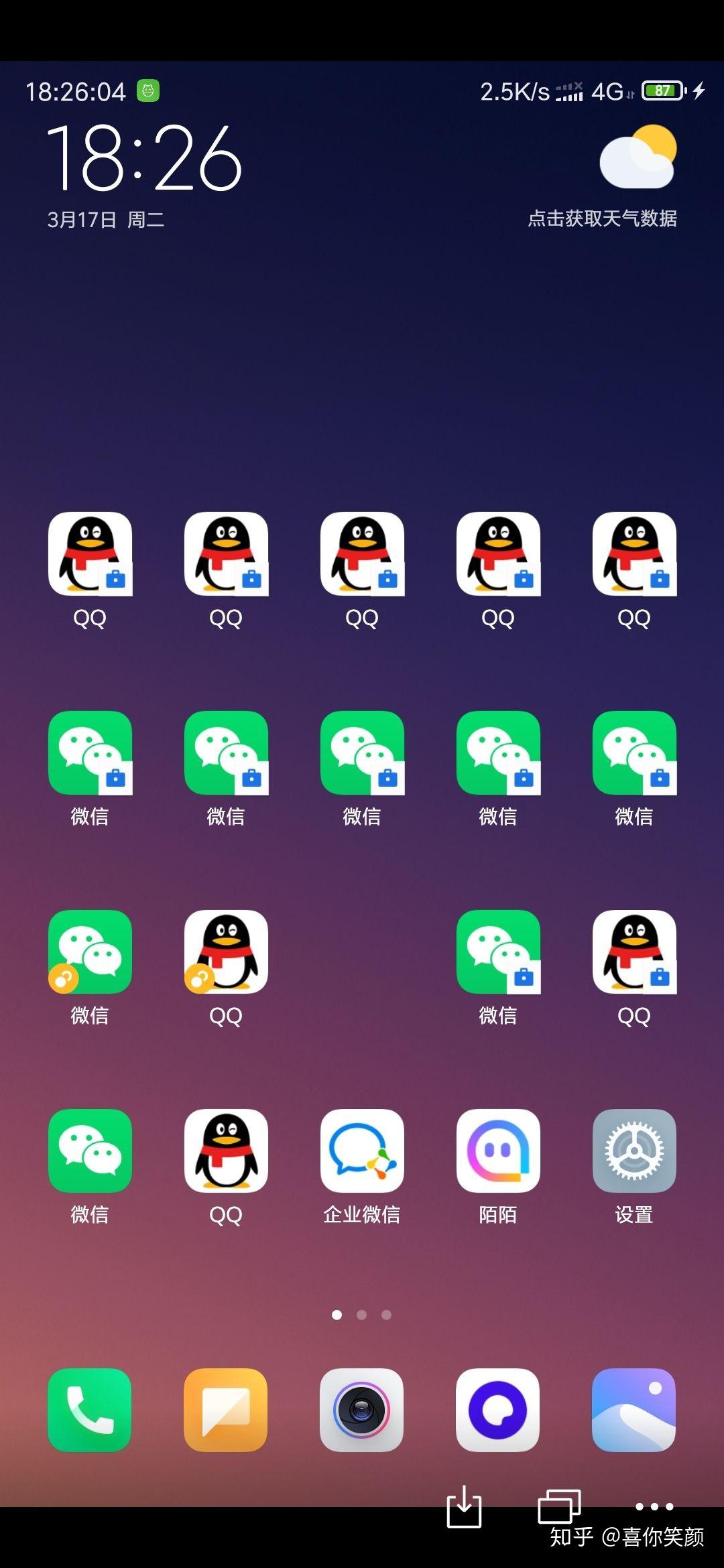
Task: Launch the camera from the dock
Action: pyautogui.click(x=362, y=1410)
